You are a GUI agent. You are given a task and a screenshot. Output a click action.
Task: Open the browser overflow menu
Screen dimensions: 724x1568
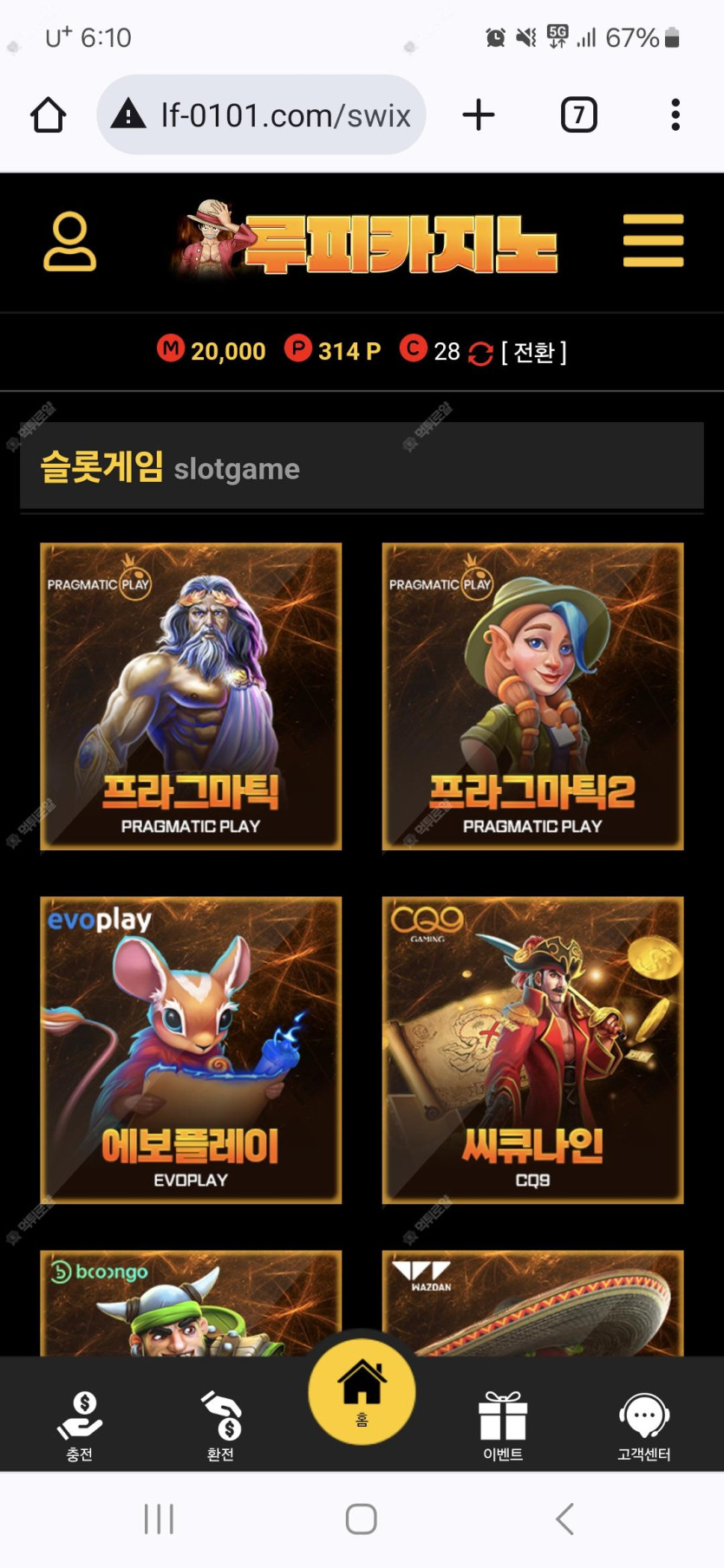[x=675, y=115]
